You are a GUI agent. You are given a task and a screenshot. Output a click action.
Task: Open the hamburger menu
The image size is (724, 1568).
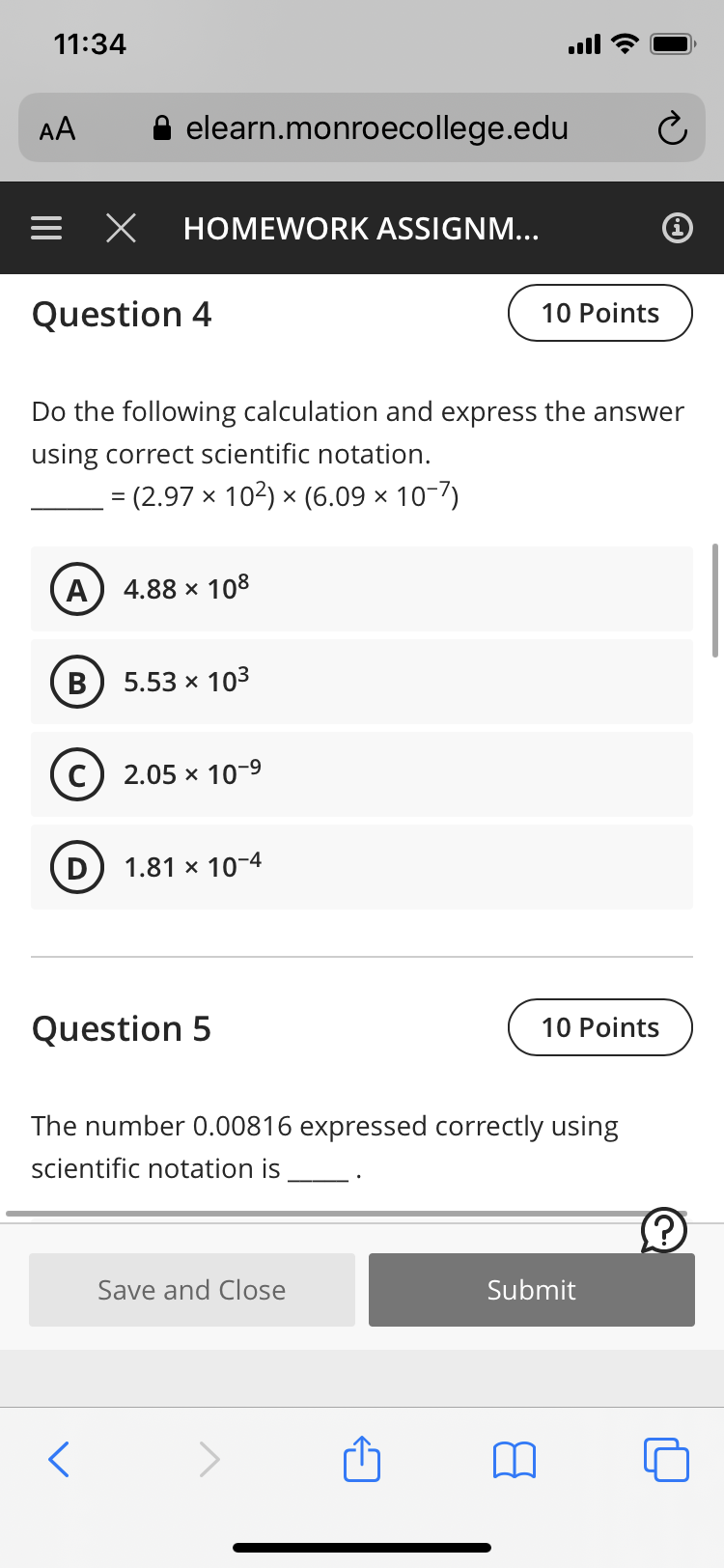[x=45, y=229]
